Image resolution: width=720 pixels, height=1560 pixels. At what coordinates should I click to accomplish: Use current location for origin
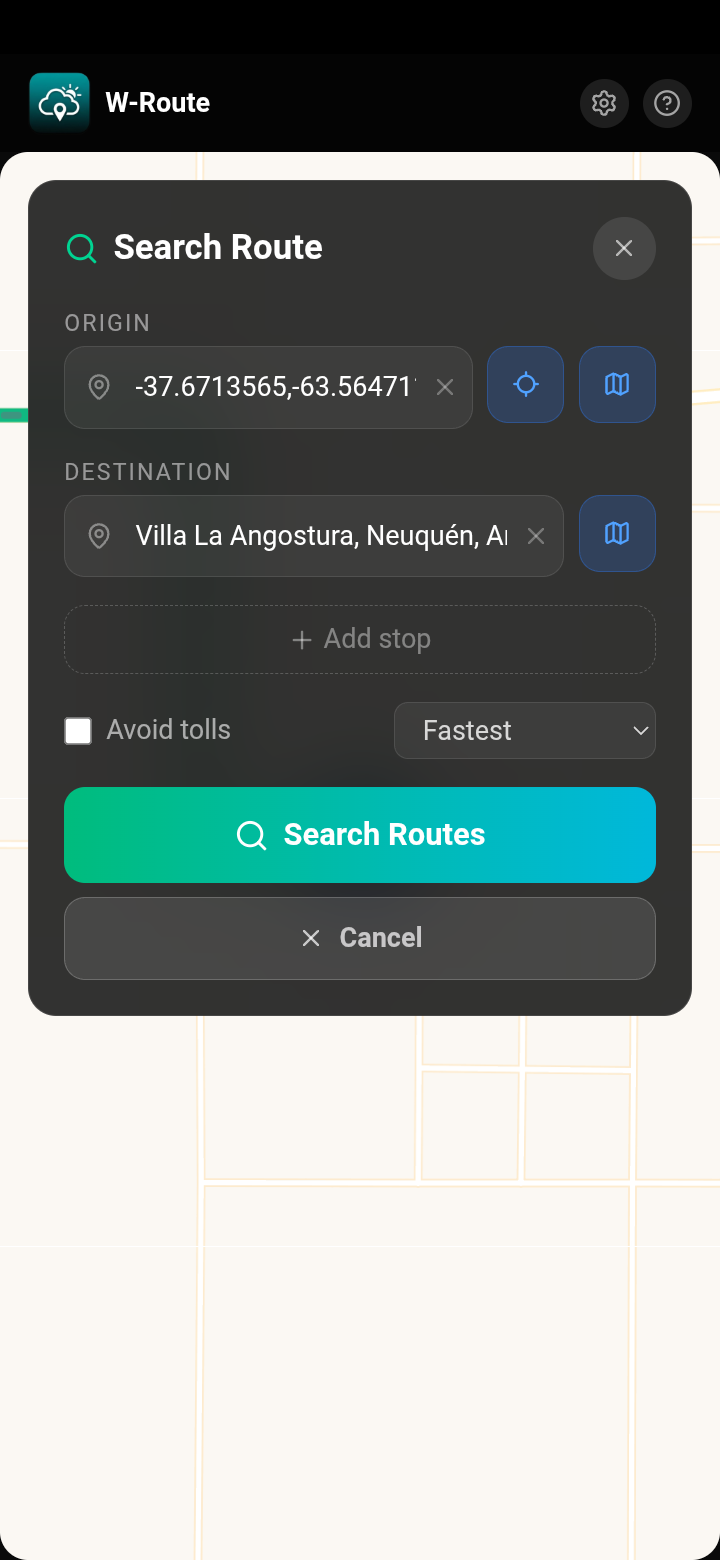pyautogui.click(x=525, y=384)
